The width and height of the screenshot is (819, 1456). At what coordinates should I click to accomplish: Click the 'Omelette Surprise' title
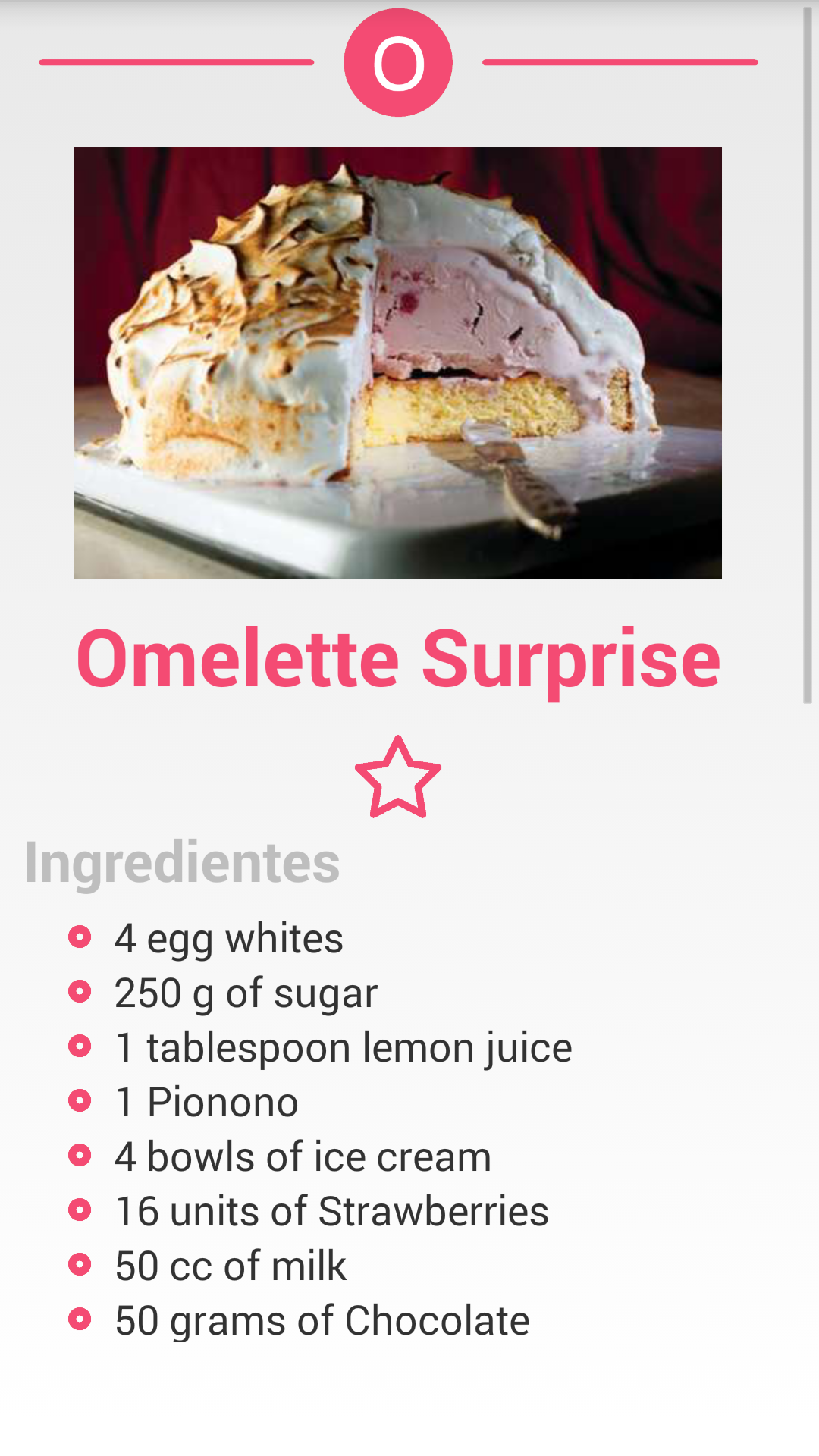[x=397, y=658]
